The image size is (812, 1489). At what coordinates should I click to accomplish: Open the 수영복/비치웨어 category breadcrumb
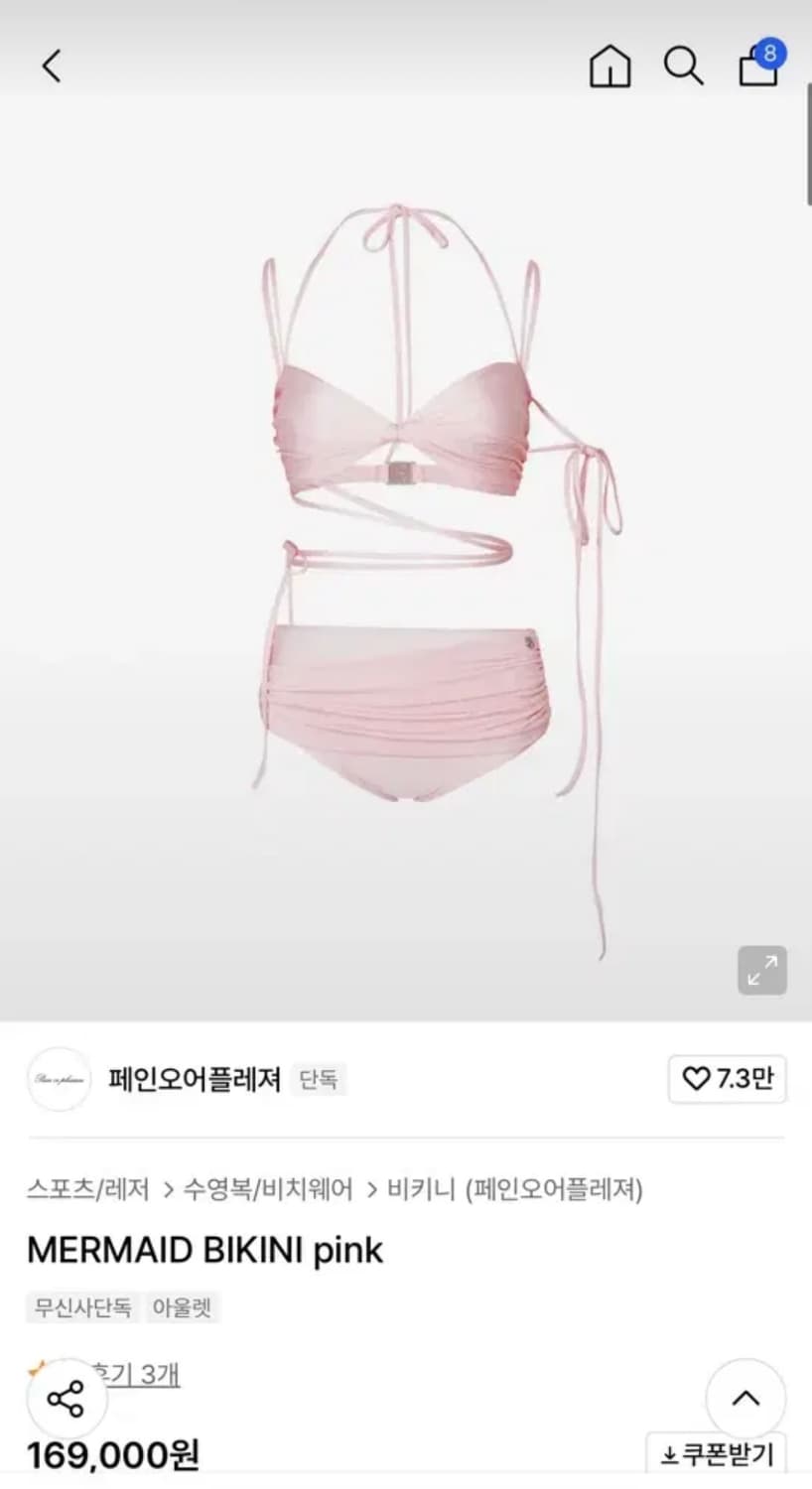click(x=266, y=1191)
